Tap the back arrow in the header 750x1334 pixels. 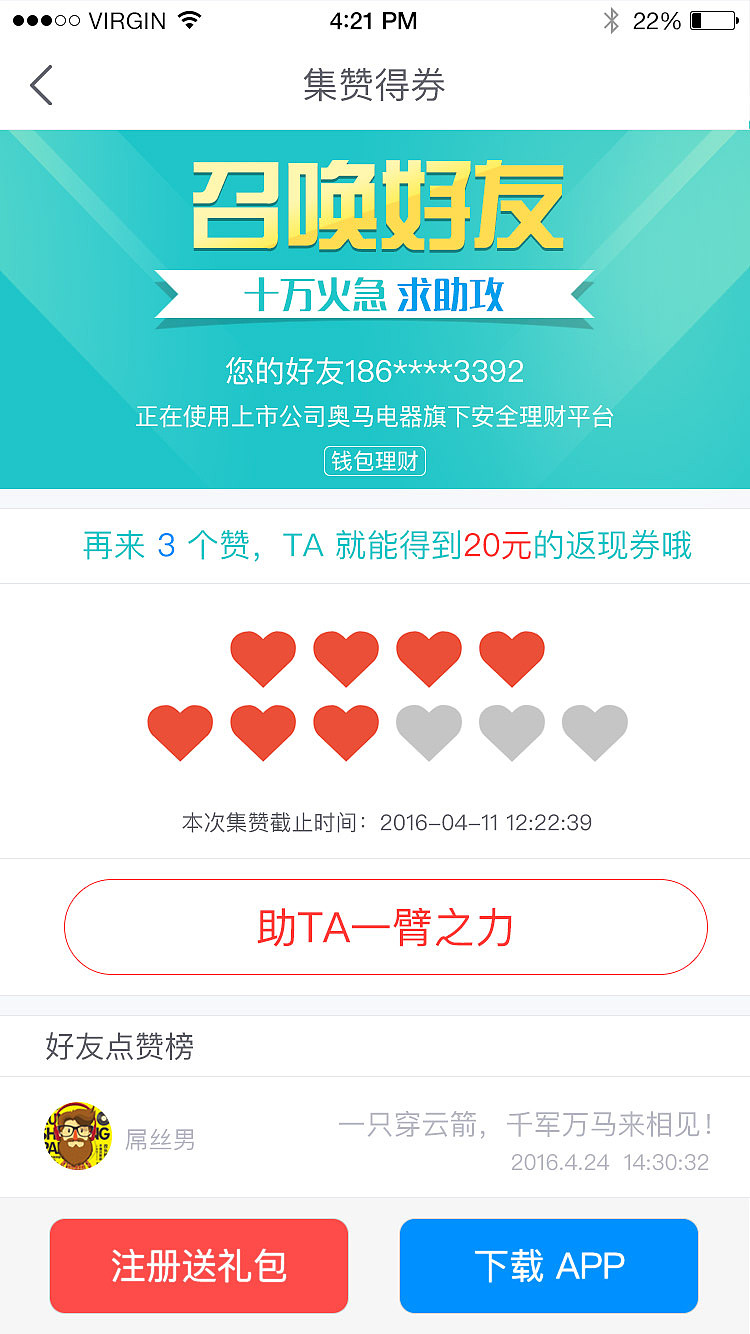pyautogui.click(x=40, y=85)
